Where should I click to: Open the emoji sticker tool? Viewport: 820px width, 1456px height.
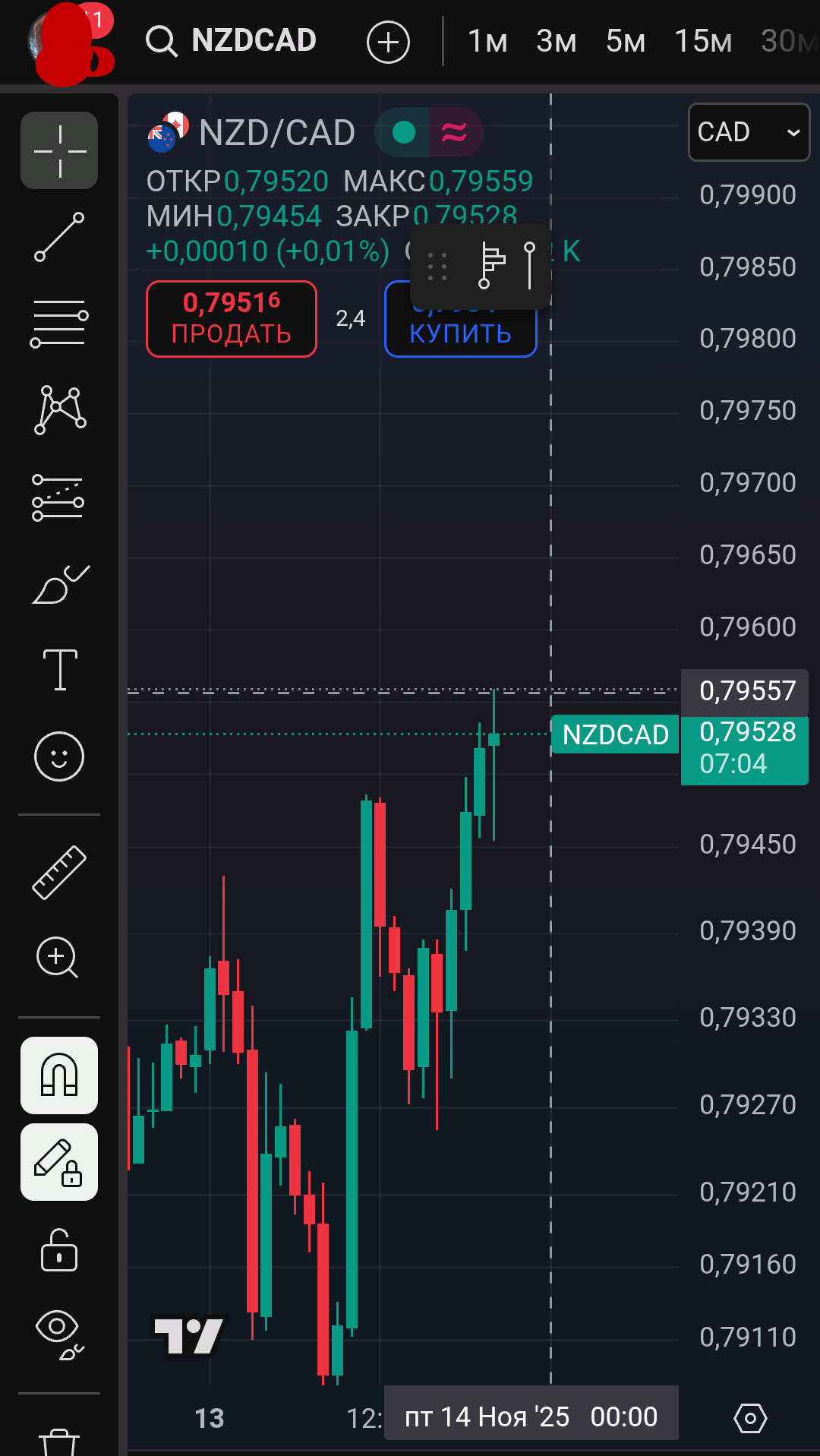[x=59, y=756]
